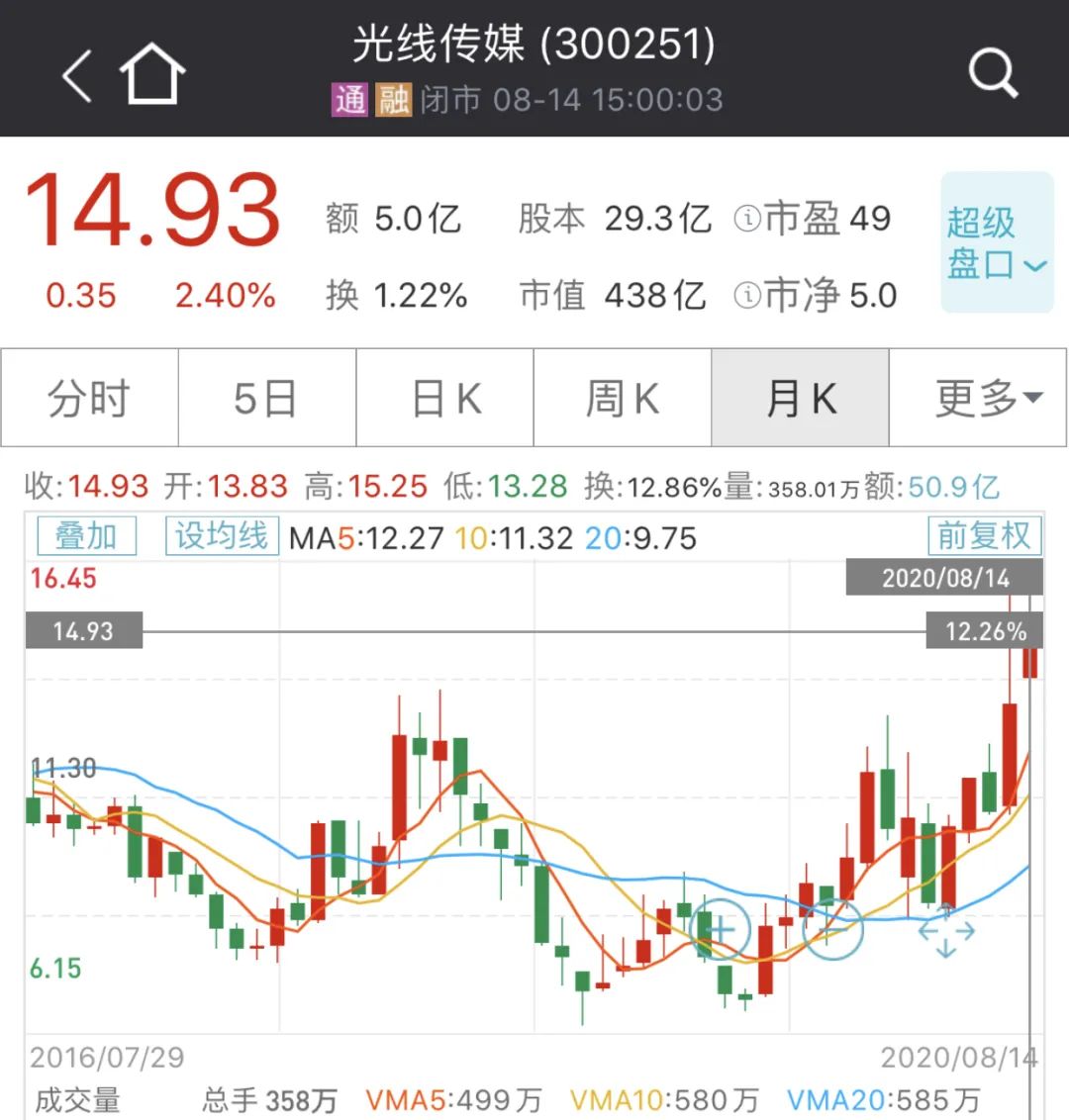Open 设均线 moving average settings
Image resolution: width=1069 pixels, height=1120 pixels.
(x=222, y=536)
